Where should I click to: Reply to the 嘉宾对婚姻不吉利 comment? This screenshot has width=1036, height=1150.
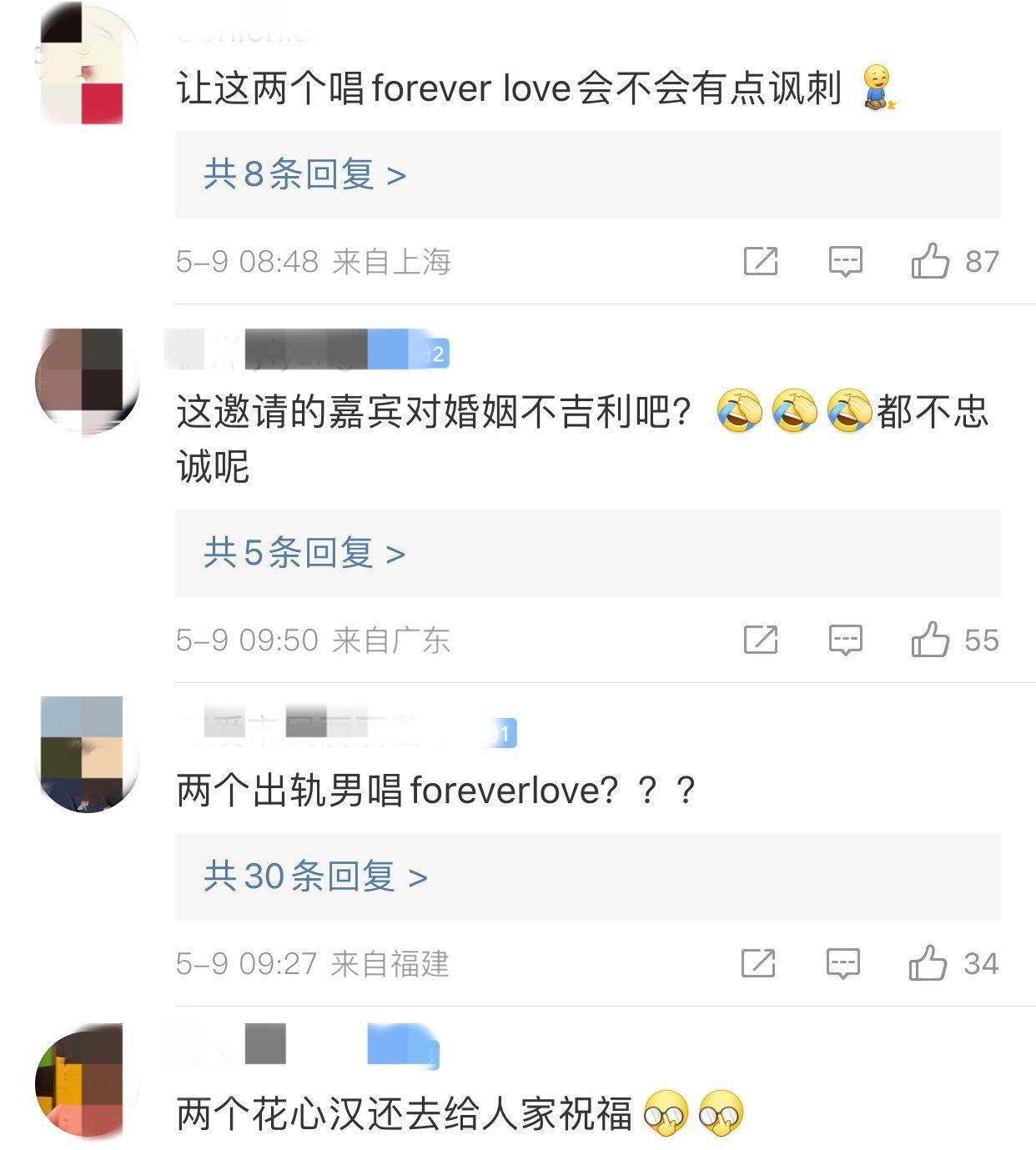click(845, 640)
